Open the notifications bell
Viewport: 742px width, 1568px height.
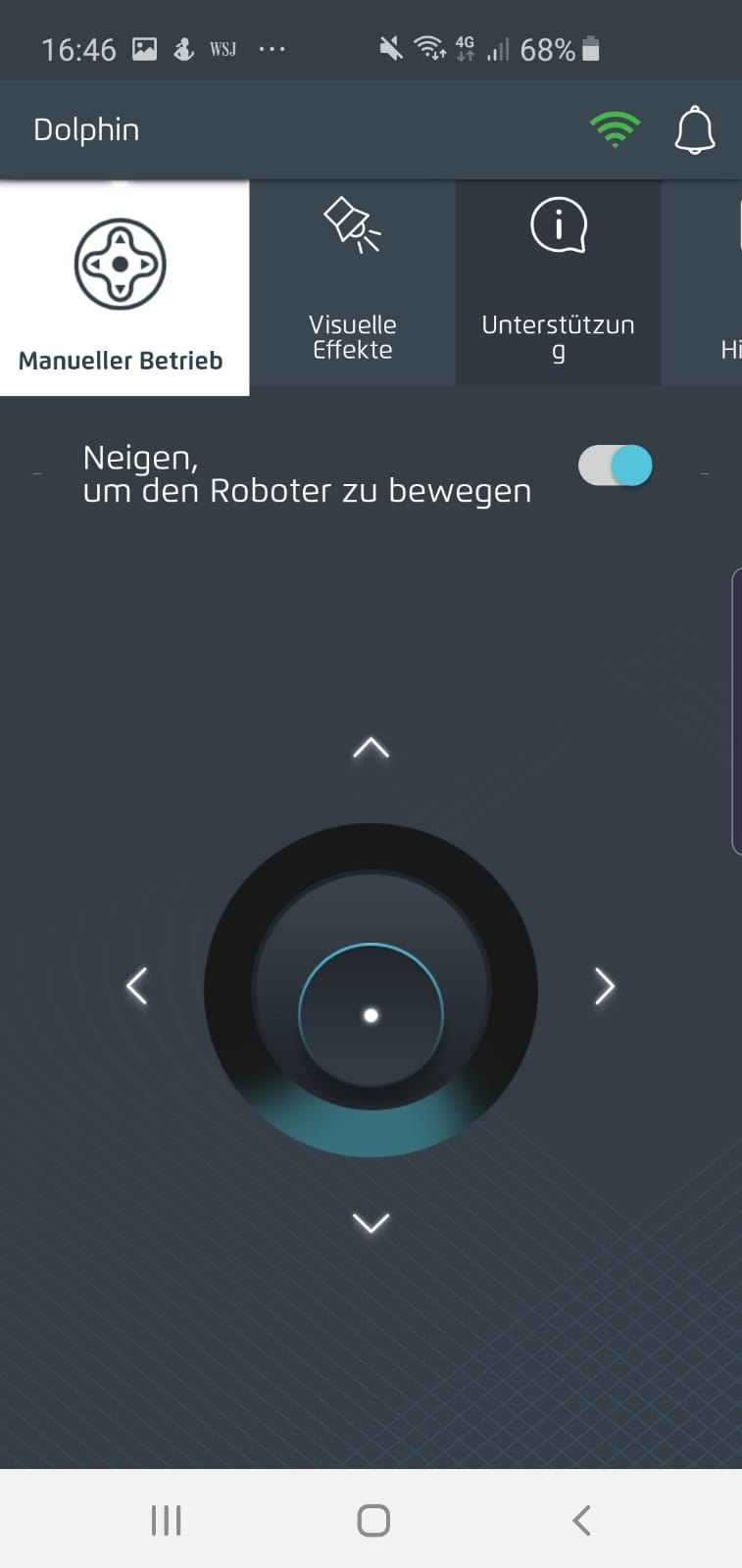point(694,130)
